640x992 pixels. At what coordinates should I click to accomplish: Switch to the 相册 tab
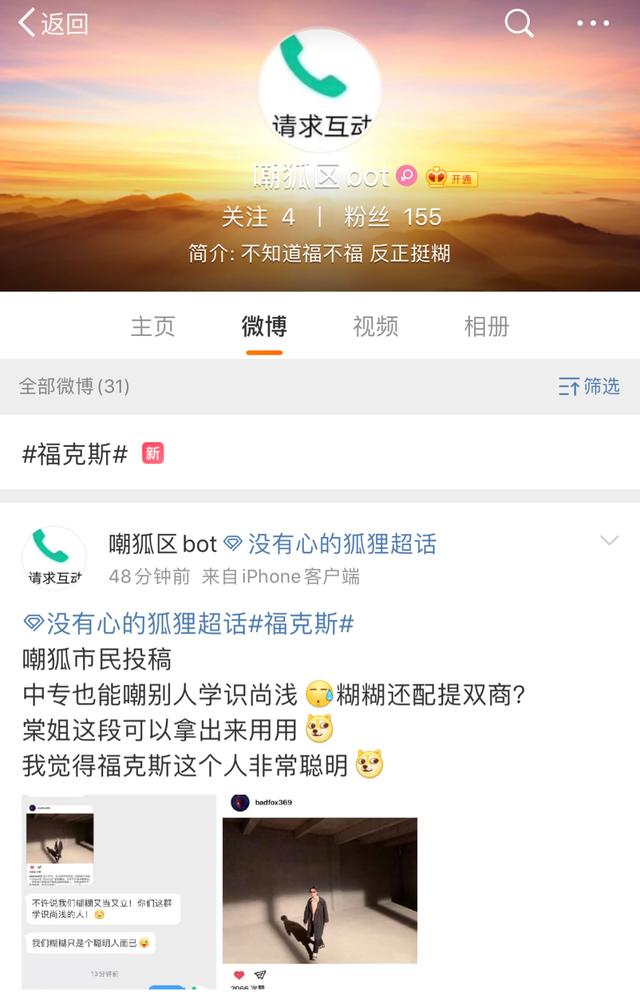tap(487, 326)
